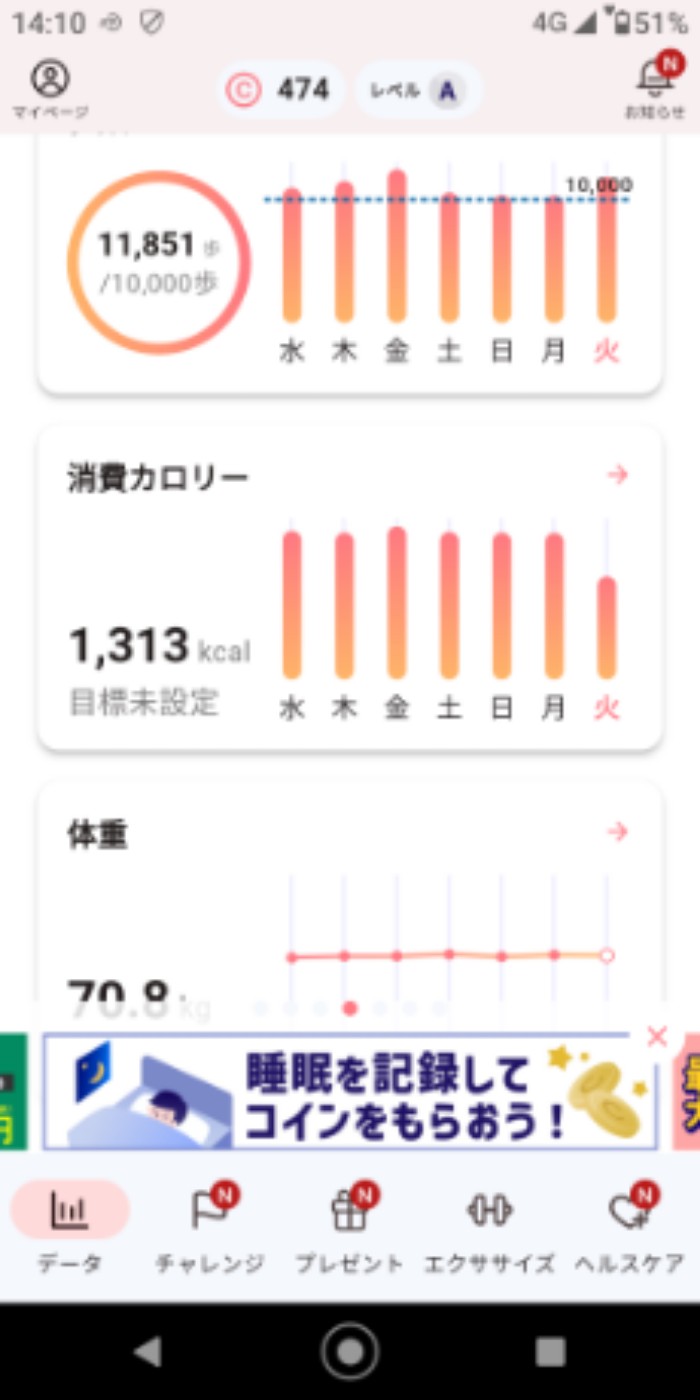Tap the 474 coin balance chip
The height and width of the screenshot is (1400, 700).
coord(280,90)
